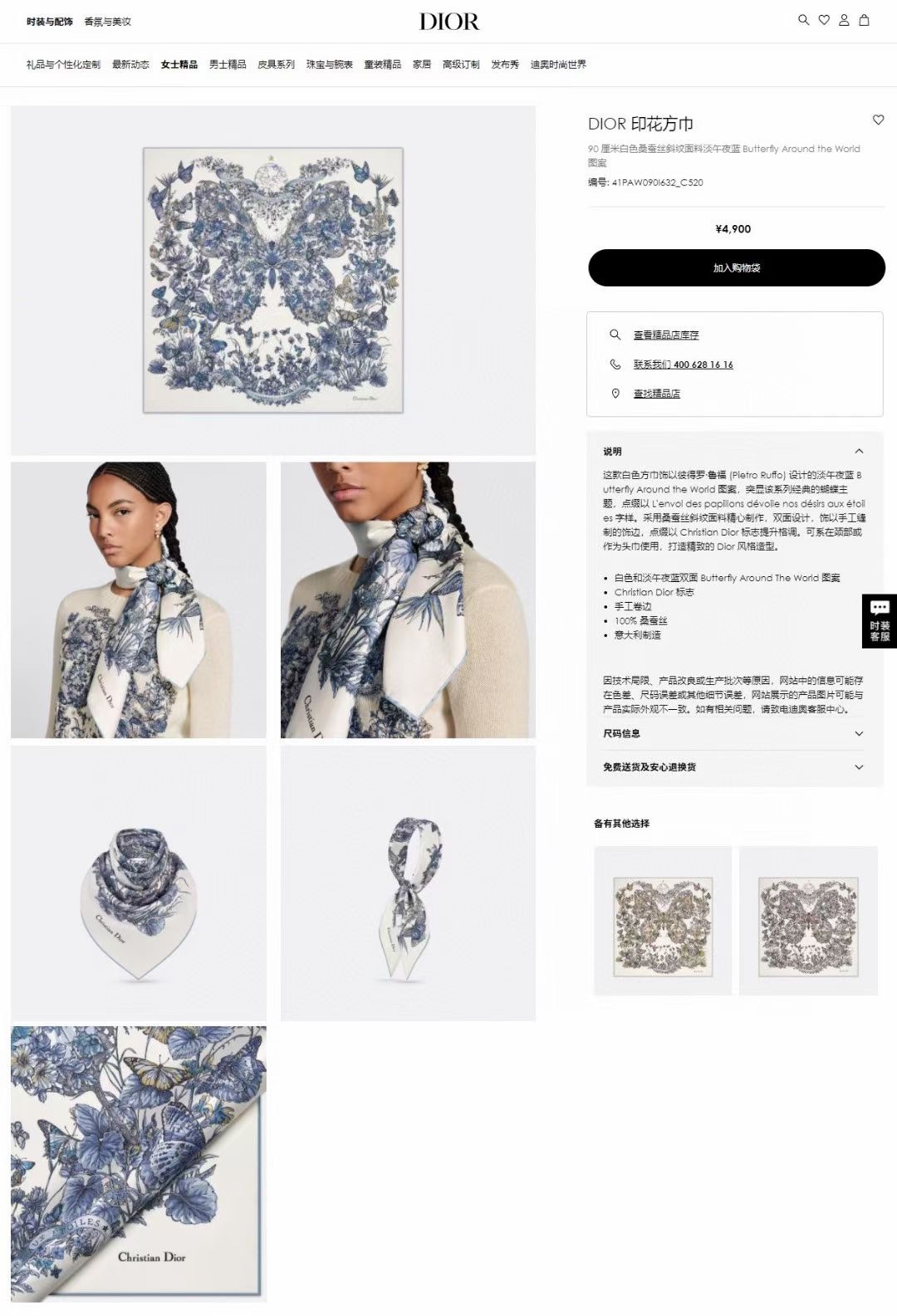Image resolution: width=897 pixels, height=1316 pixels.
Task: Open the 时装客服 chat widget
Action: [x=880, y=620]
